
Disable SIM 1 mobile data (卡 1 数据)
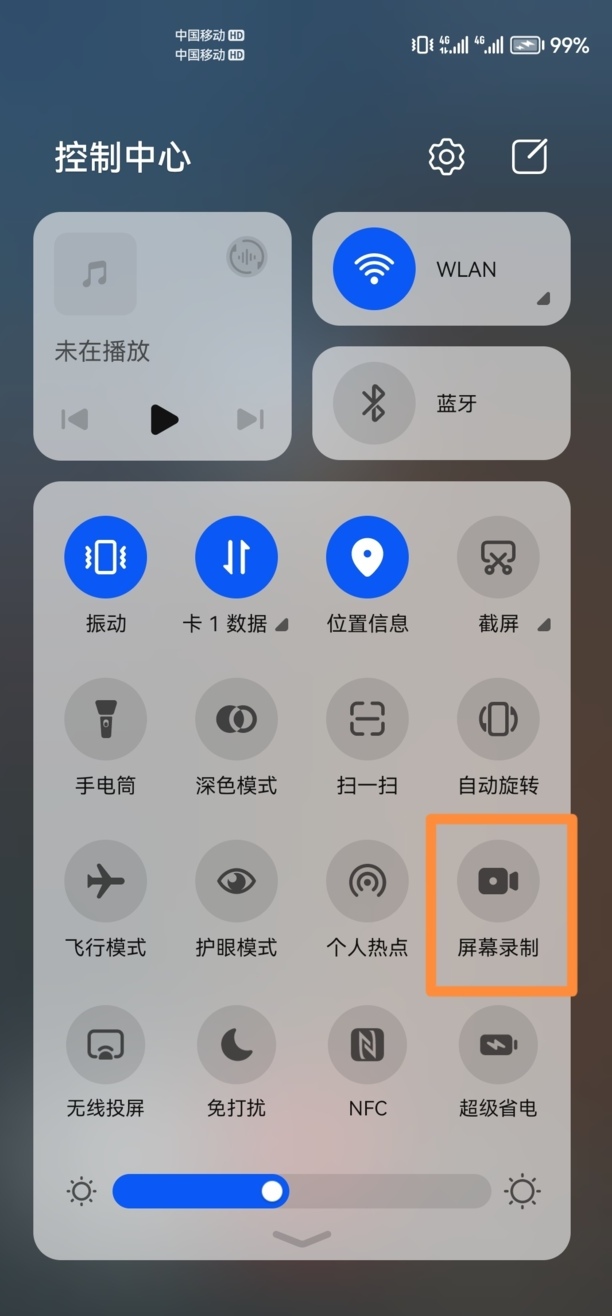(x=236, y=558)
